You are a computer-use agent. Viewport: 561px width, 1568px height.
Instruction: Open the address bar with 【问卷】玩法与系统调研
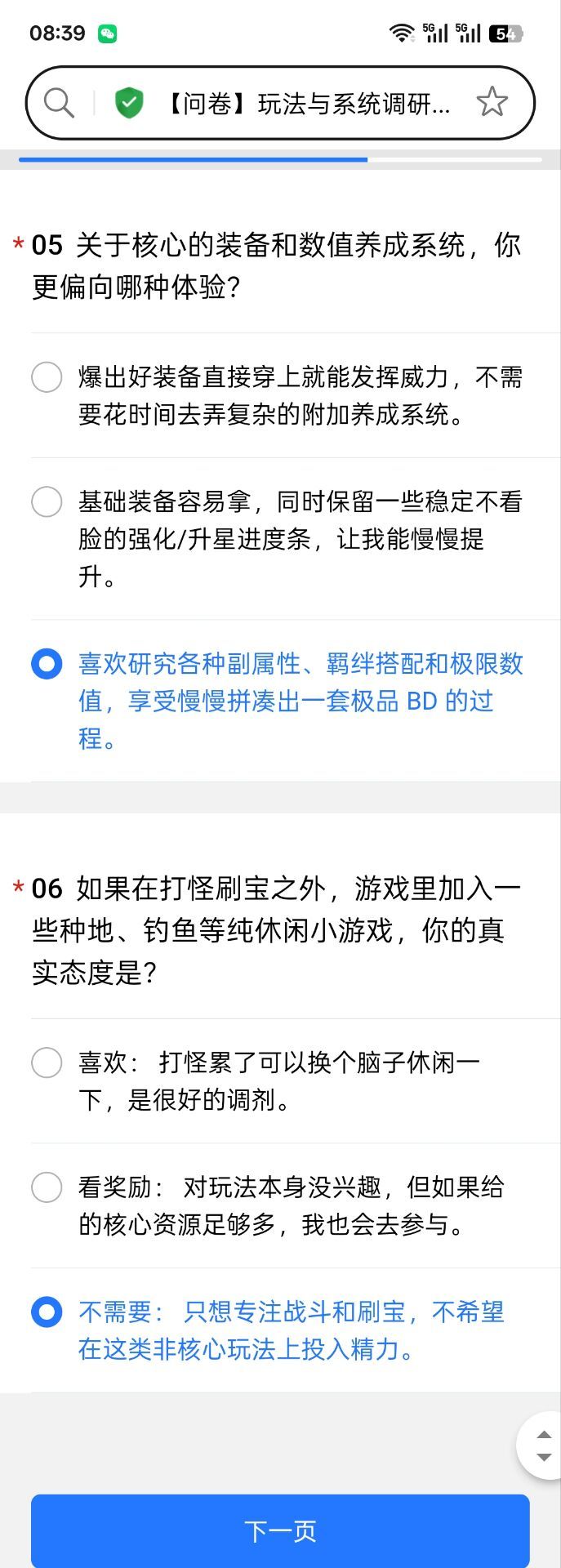(x=308, y=104)
